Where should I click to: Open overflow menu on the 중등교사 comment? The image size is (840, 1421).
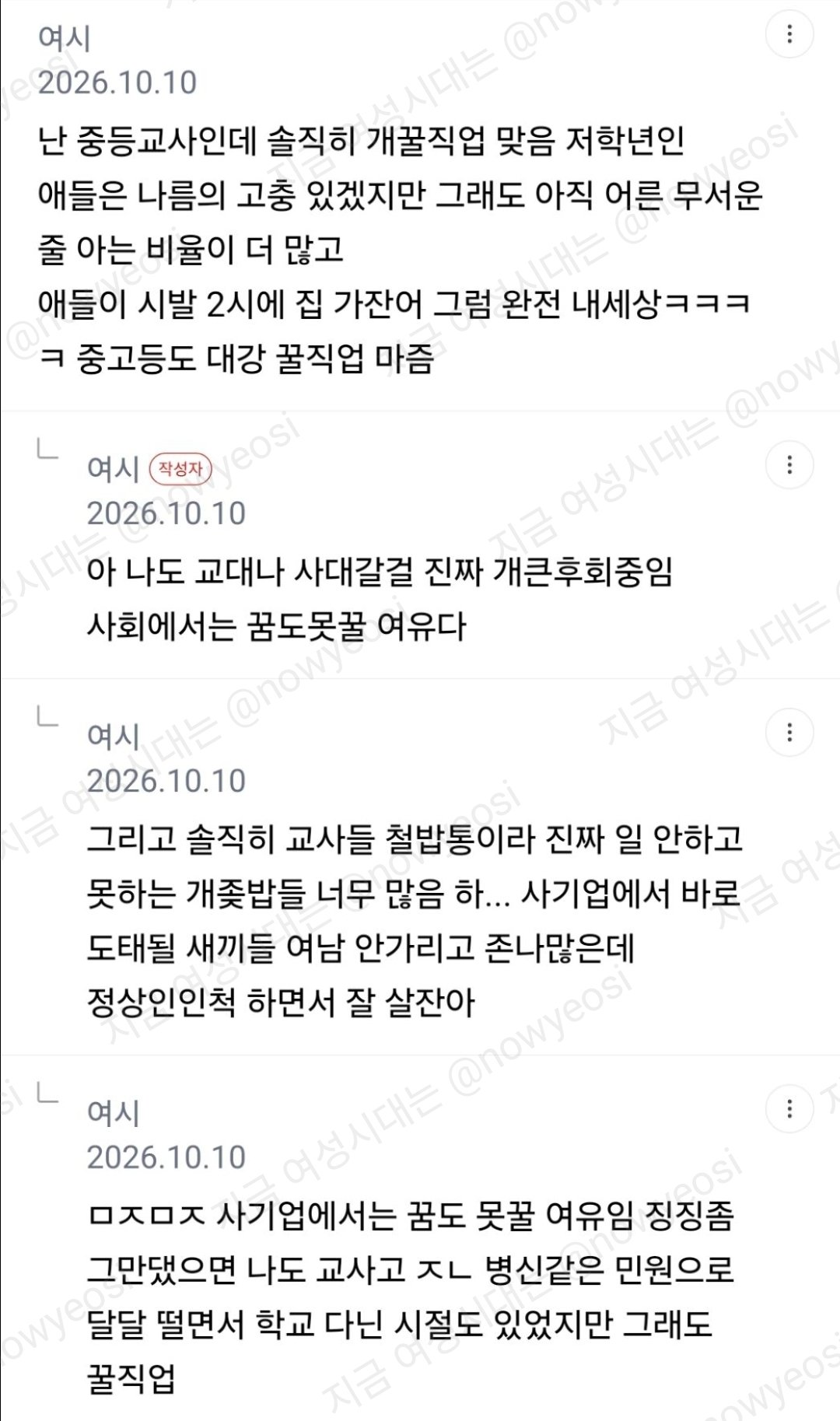[789, 34]
